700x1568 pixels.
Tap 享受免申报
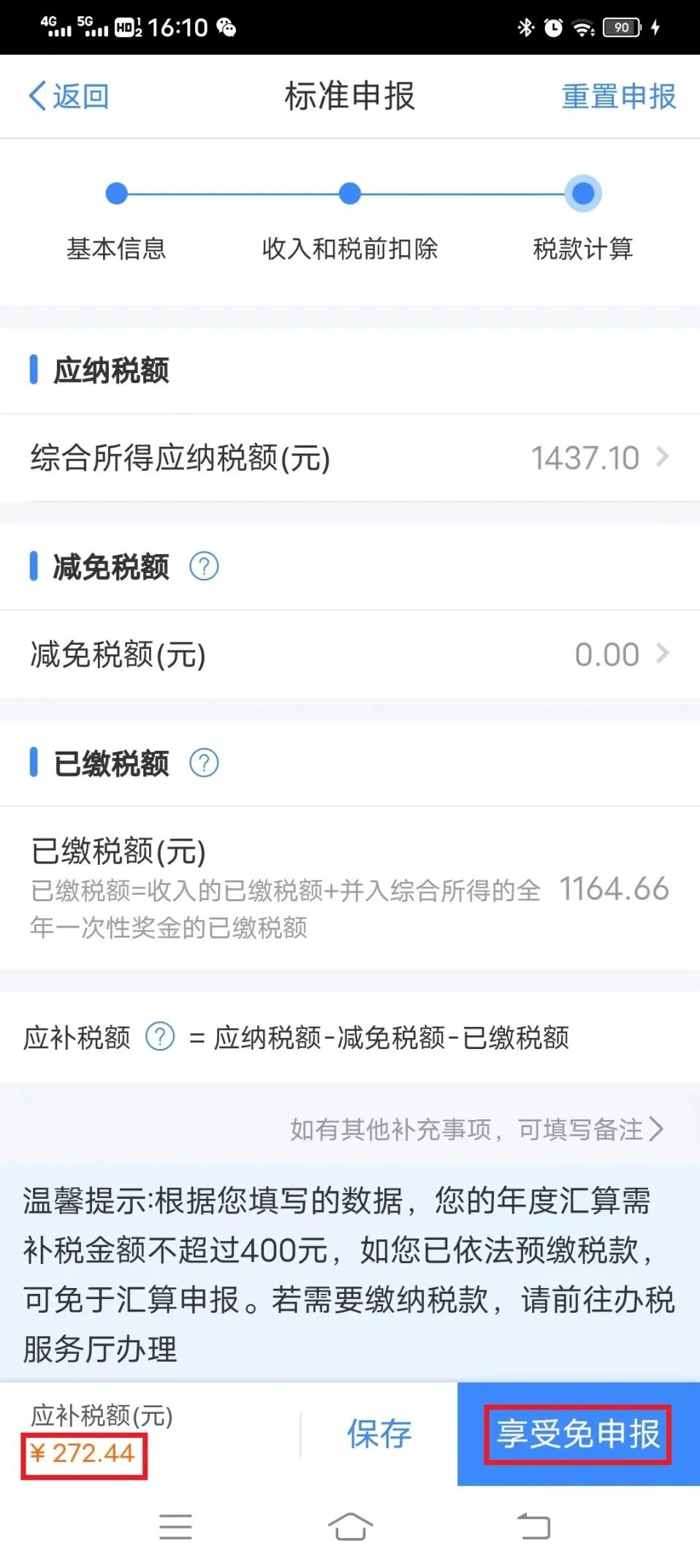(x=578, y=1434)
